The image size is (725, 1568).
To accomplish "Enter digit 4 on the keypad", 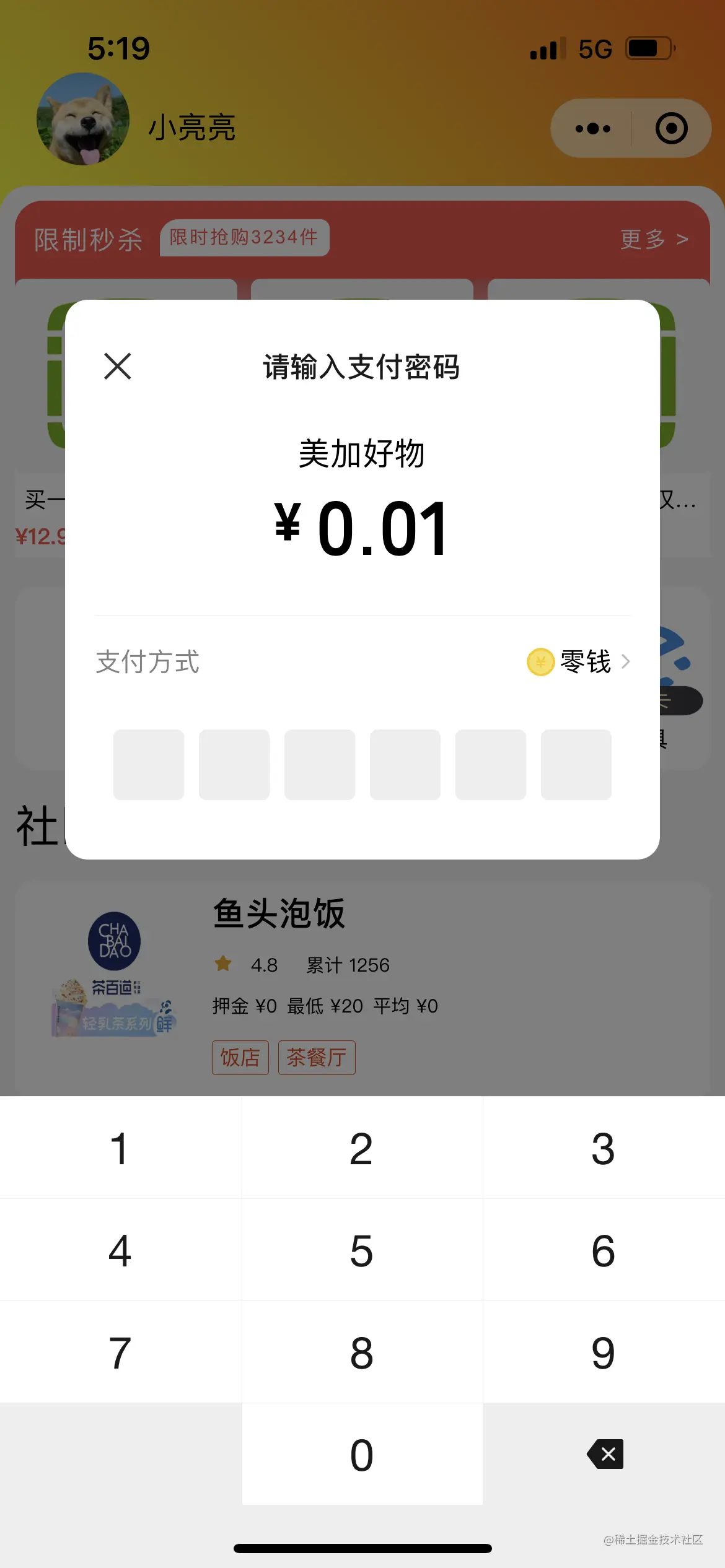I will 120,1251.
